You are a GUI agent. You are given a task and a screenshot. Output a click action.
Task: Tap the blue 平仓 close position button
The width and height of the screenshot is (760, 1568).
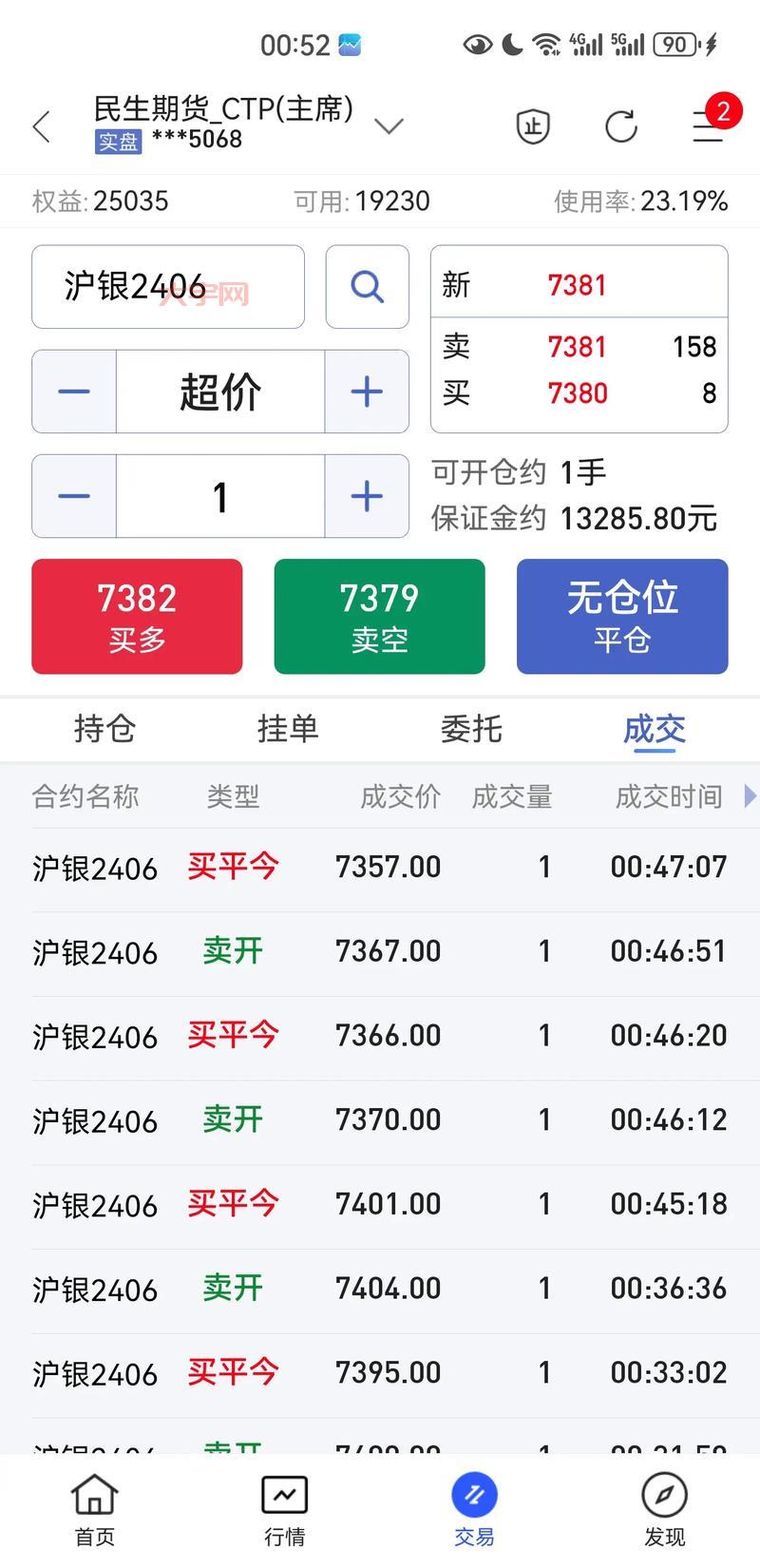coord(622,616)
